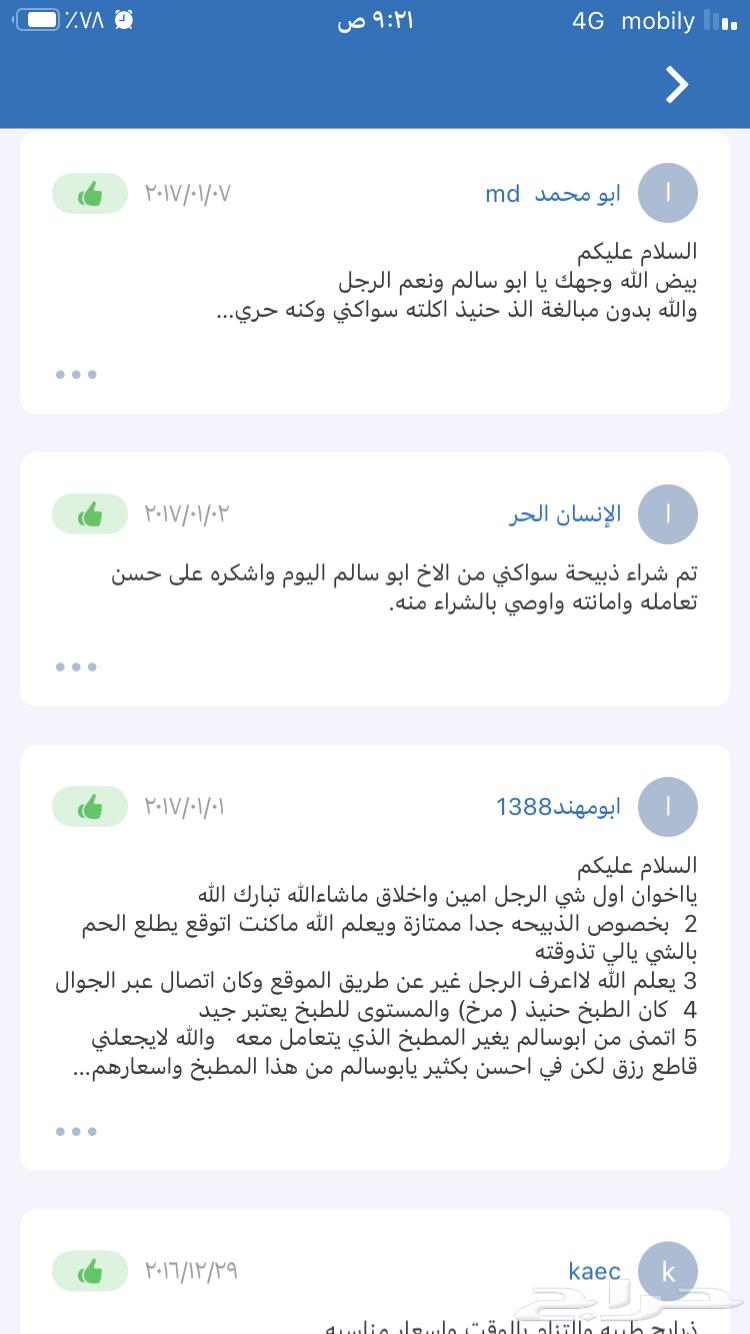Tap kaec's profile avatar with letter k
Viewport: 750px width, 1334px height.
click(x=667, y=1271)
